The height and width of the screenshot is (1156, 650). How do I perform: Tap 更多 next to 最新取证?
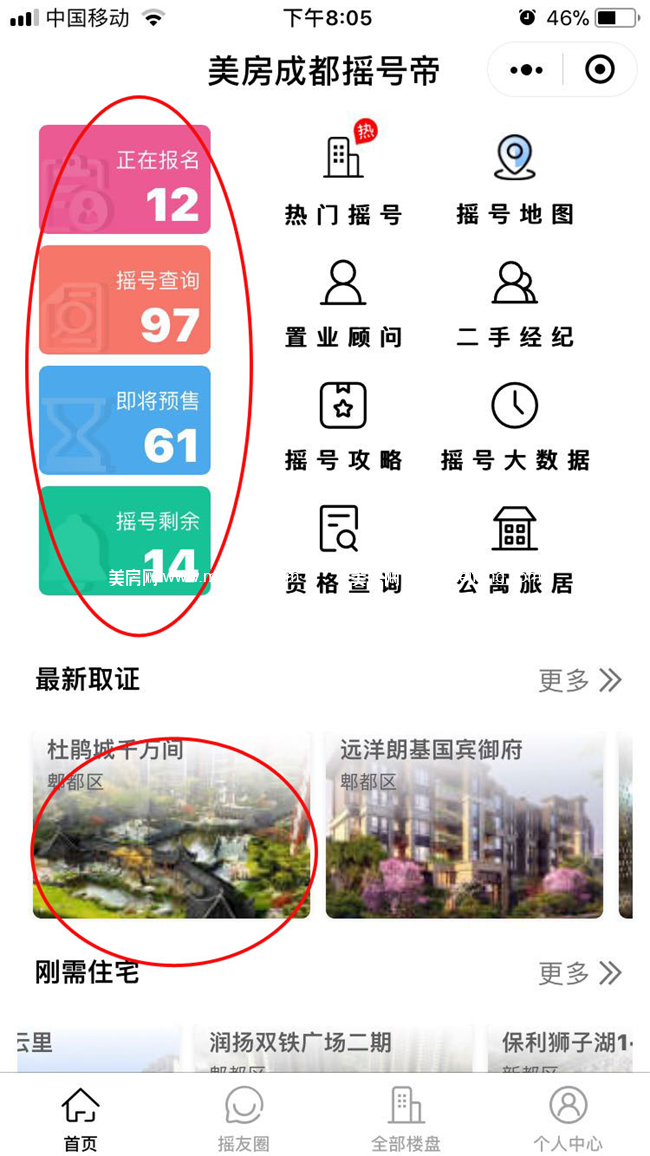pos(580,680)
